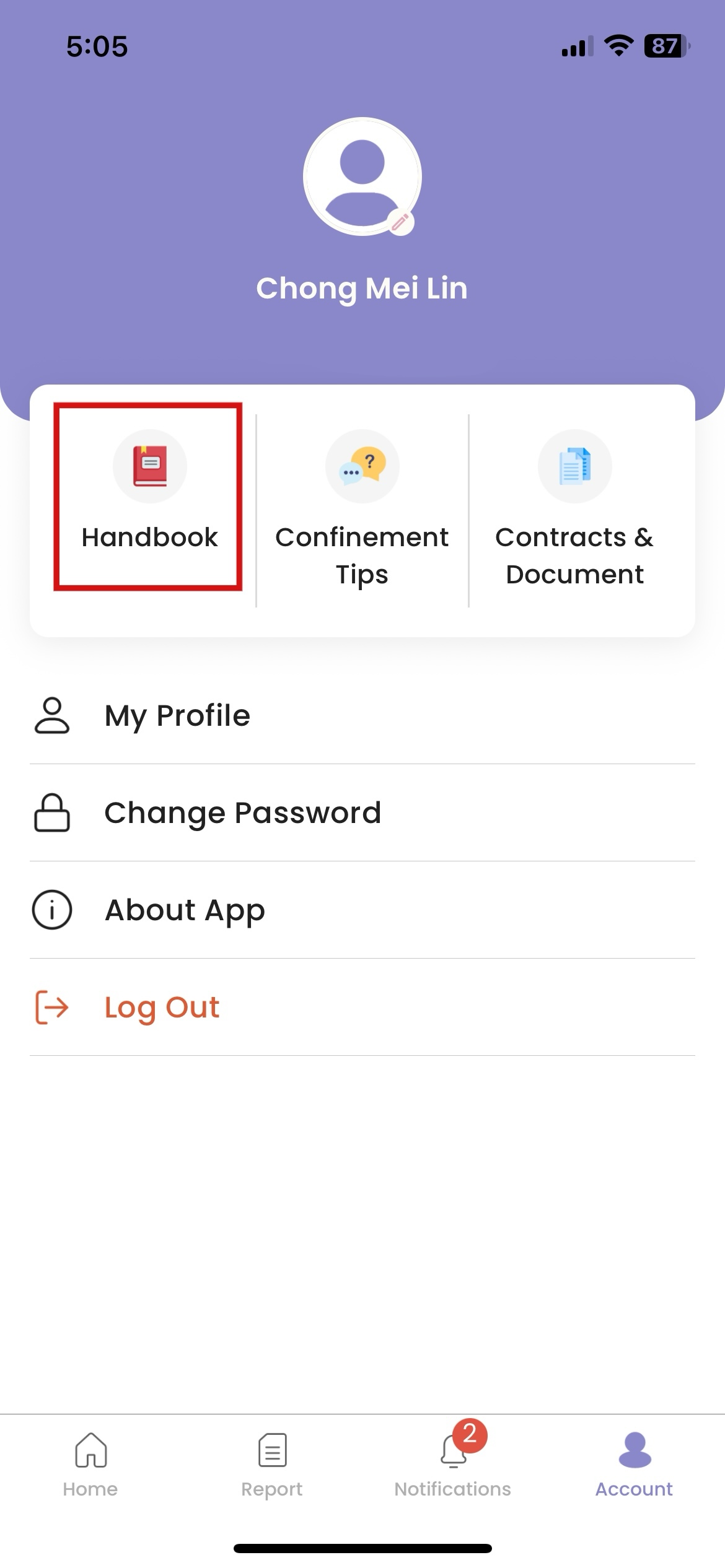Open My Profile
This screenshot has width=725, height=1568.
pyautogui.click(x=177, y=716)
